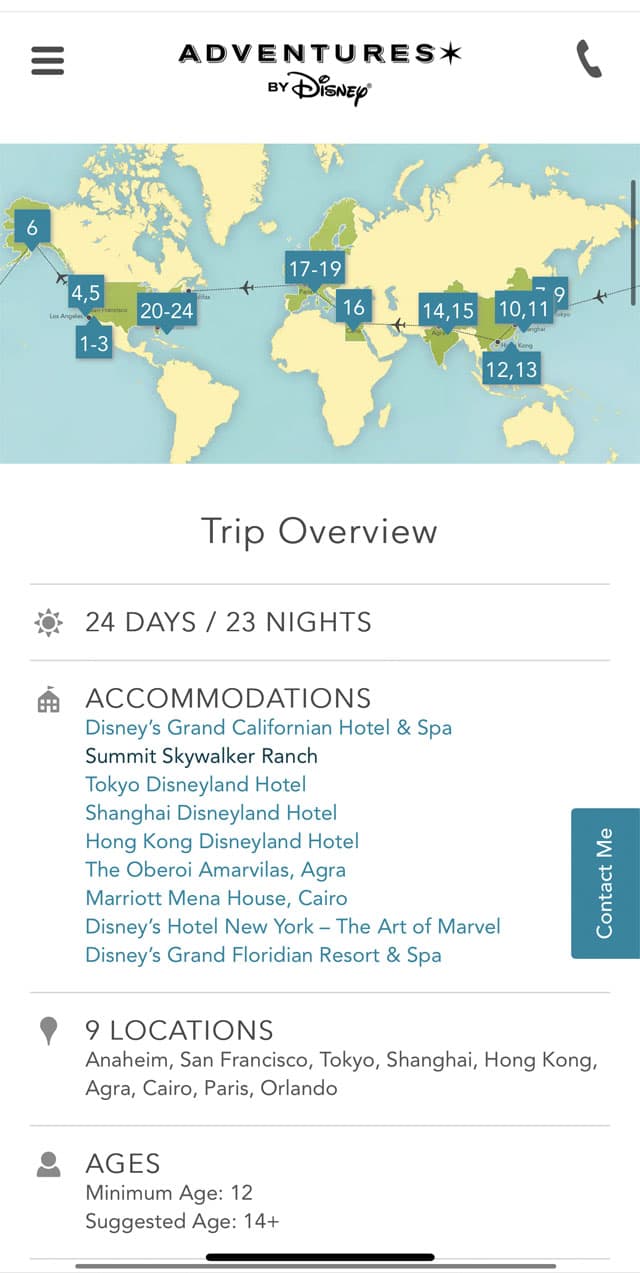Open Disney's Grand Floridian Resort & Spa link
Screen dimensions: 640x1273
263,955
